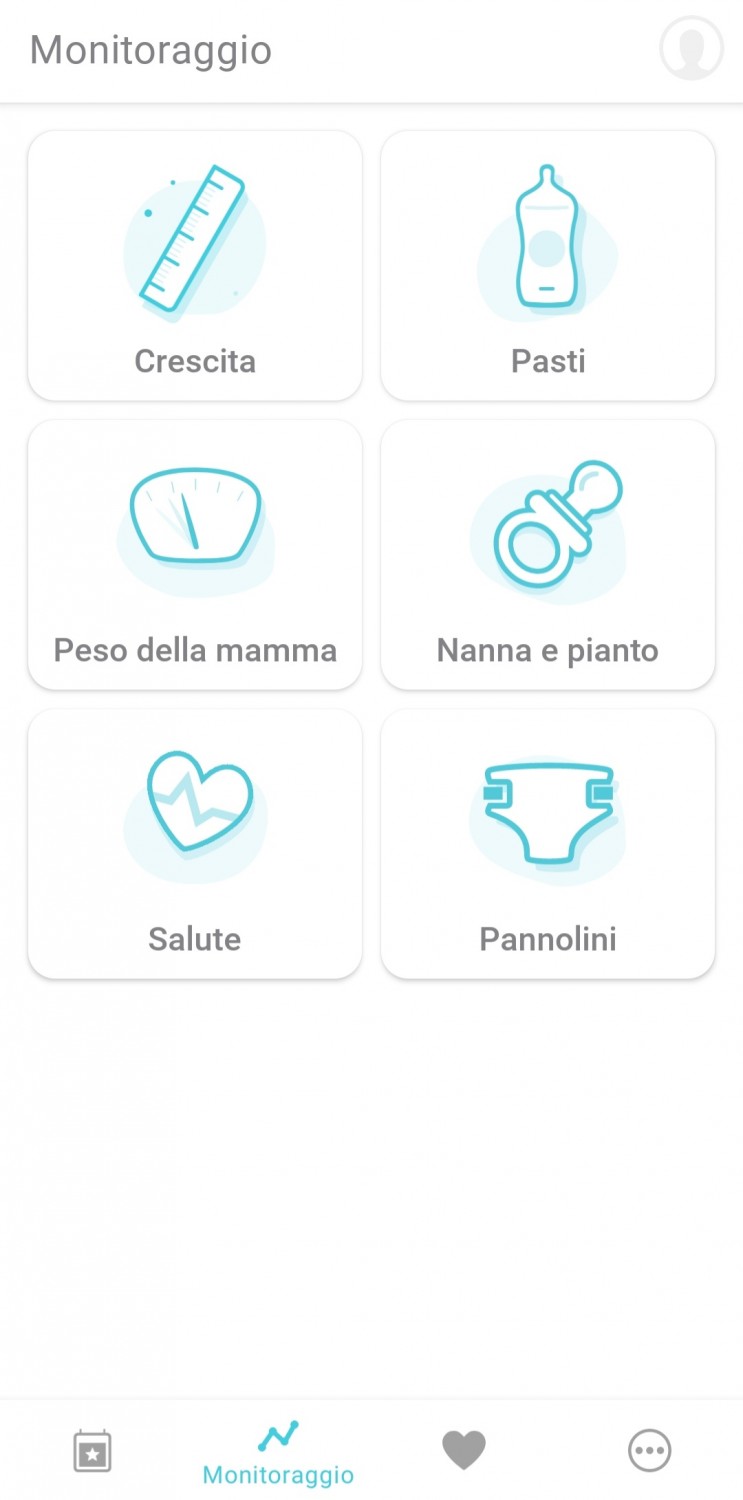Switch to the heart favorites tab
Image resolution: width=743 pixels, height=1500 pixels.
click(x=464, y=1450)
